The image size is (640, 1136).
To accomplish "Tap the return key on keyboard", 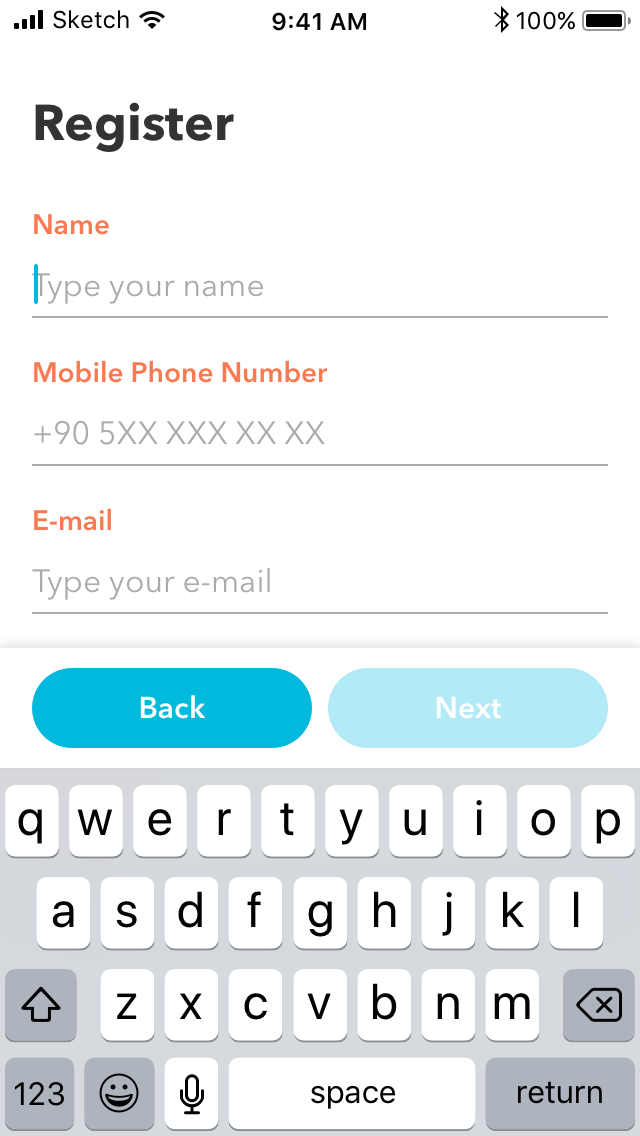I will coord(560,1093).
